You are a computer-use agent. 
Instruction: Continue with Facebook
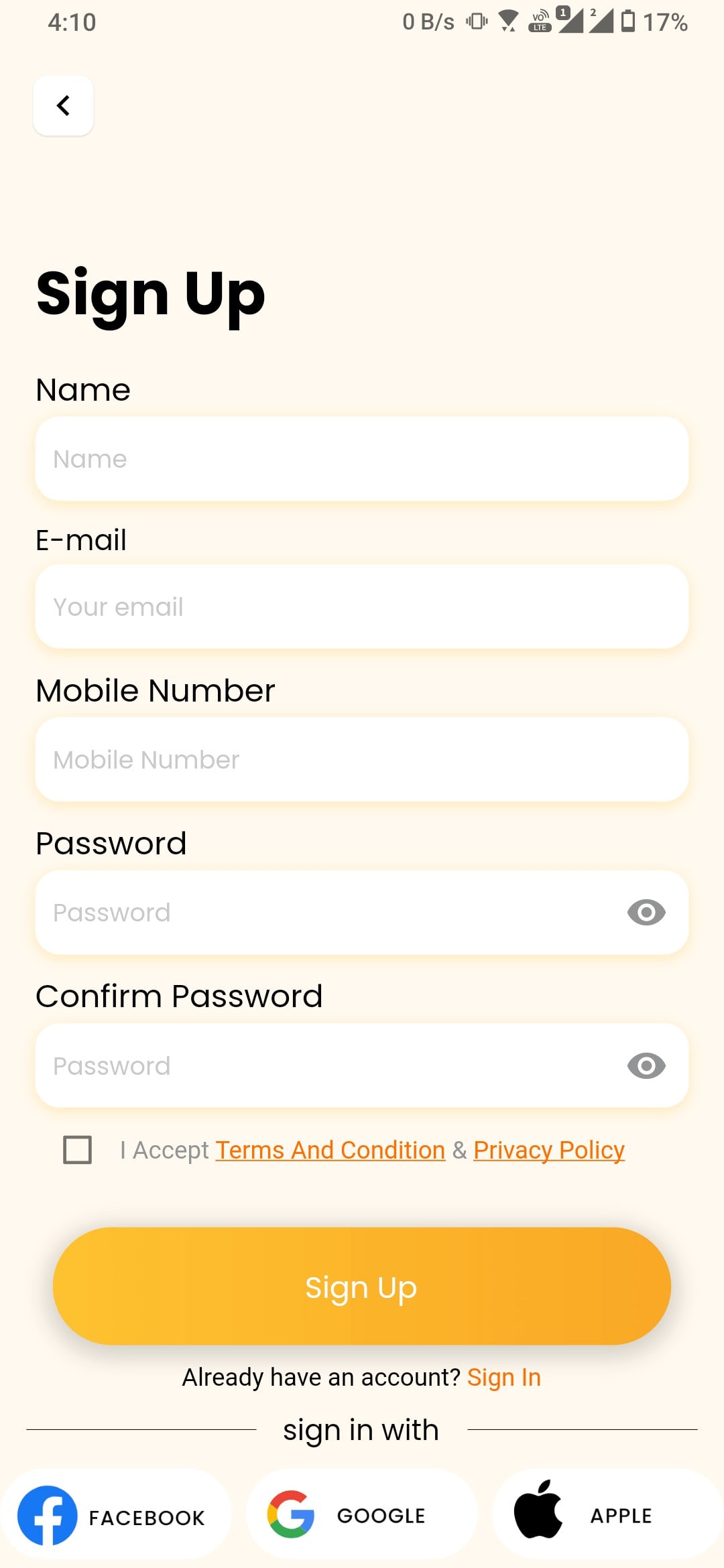click(x=115, y=1516)
